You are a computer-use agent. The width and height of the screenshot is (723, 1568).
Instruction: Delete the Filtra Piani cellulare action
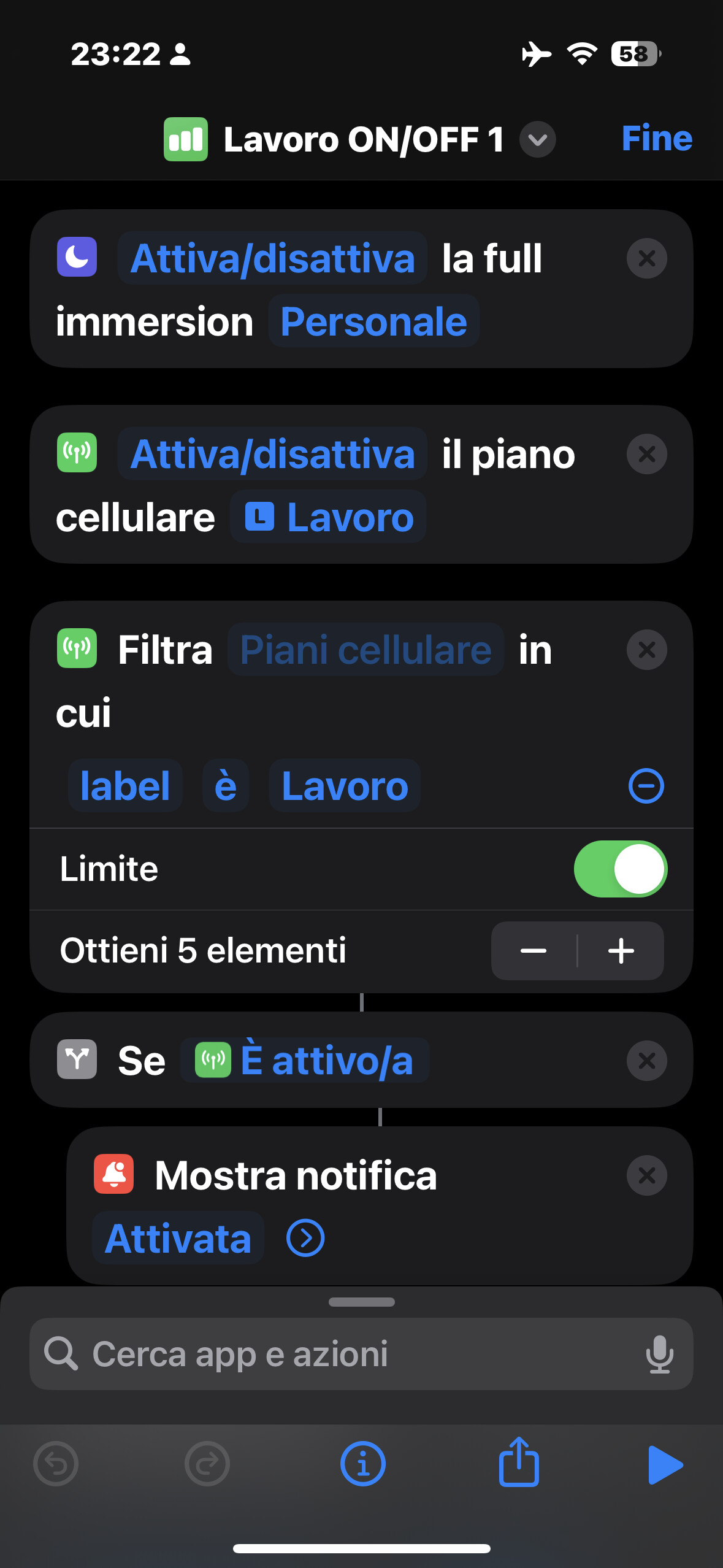tap(646, 650)
